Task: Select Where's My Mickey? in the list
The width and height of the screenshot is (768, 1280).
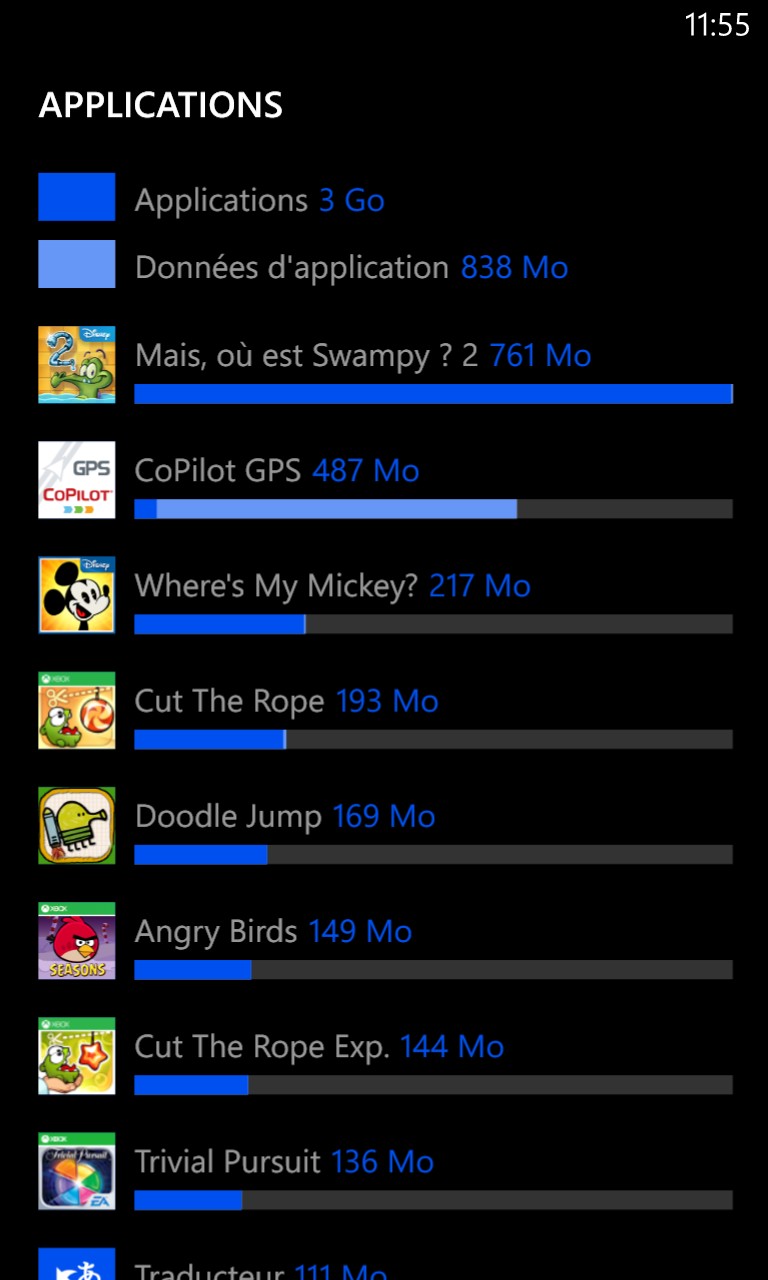Action: [385, 595]
